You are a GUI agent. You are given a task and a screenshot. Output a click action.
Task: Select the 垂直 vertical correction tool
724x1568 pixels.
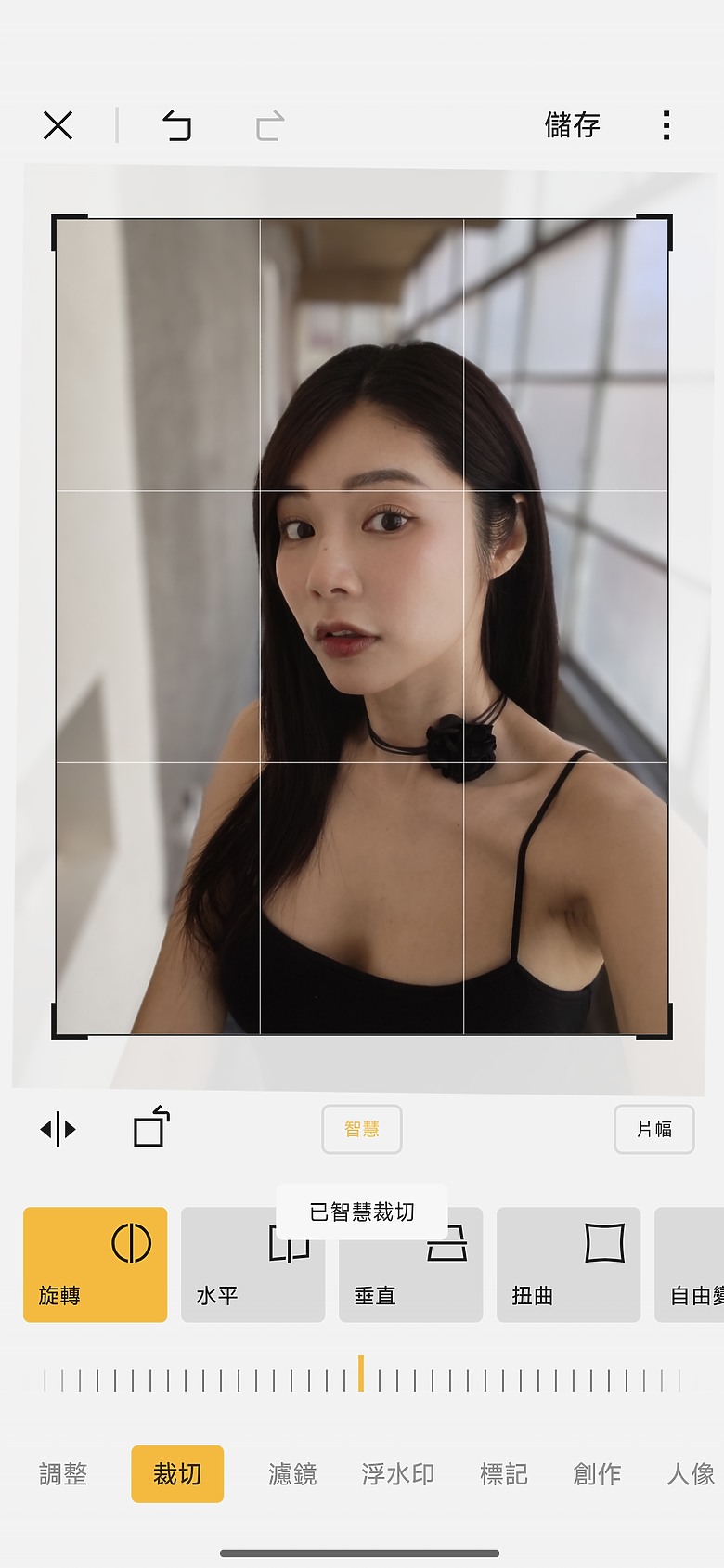409,1264
